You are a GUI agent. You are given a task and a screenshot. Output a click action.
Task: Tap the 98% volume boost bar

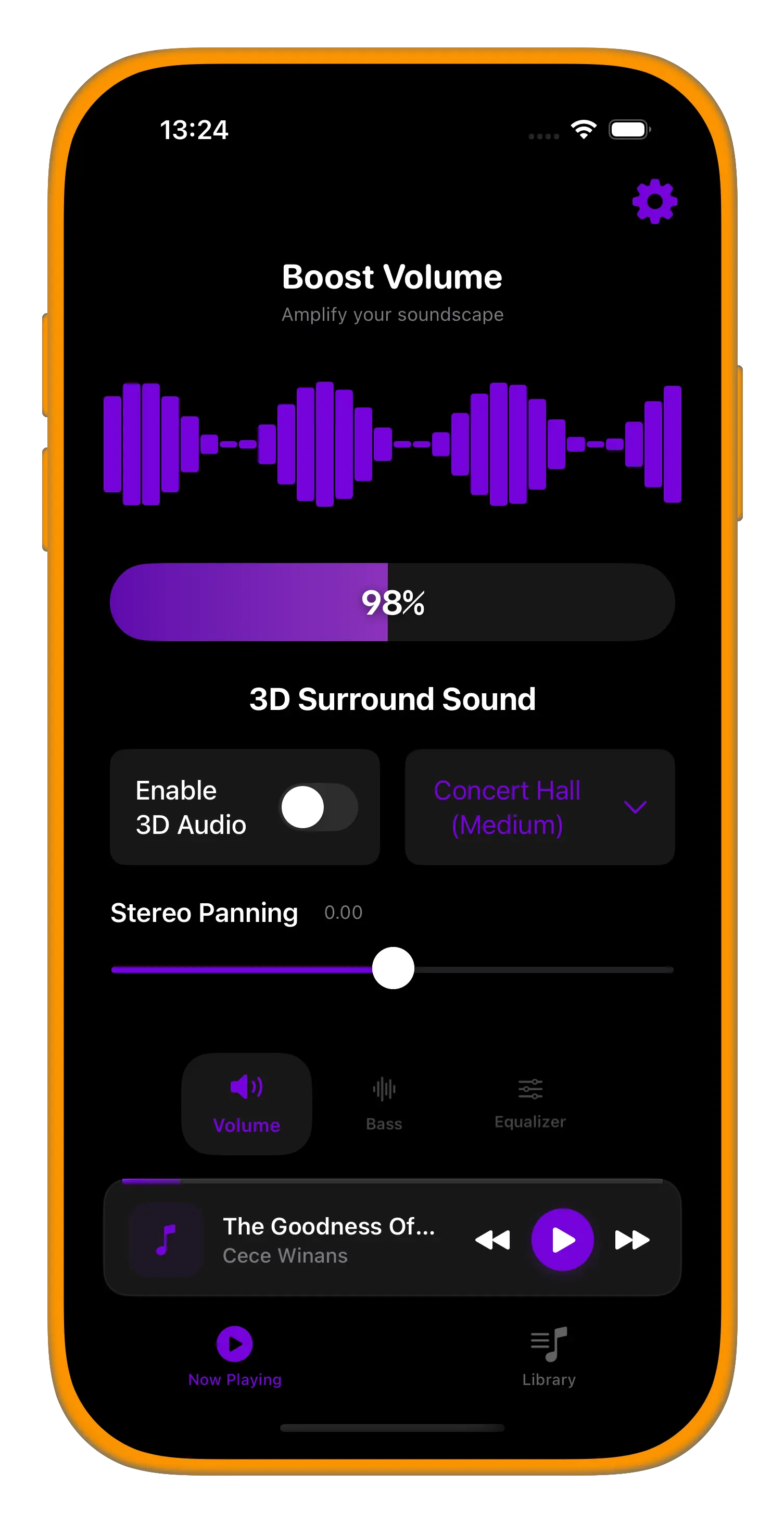pyautogui.click(x=392, y=602)
